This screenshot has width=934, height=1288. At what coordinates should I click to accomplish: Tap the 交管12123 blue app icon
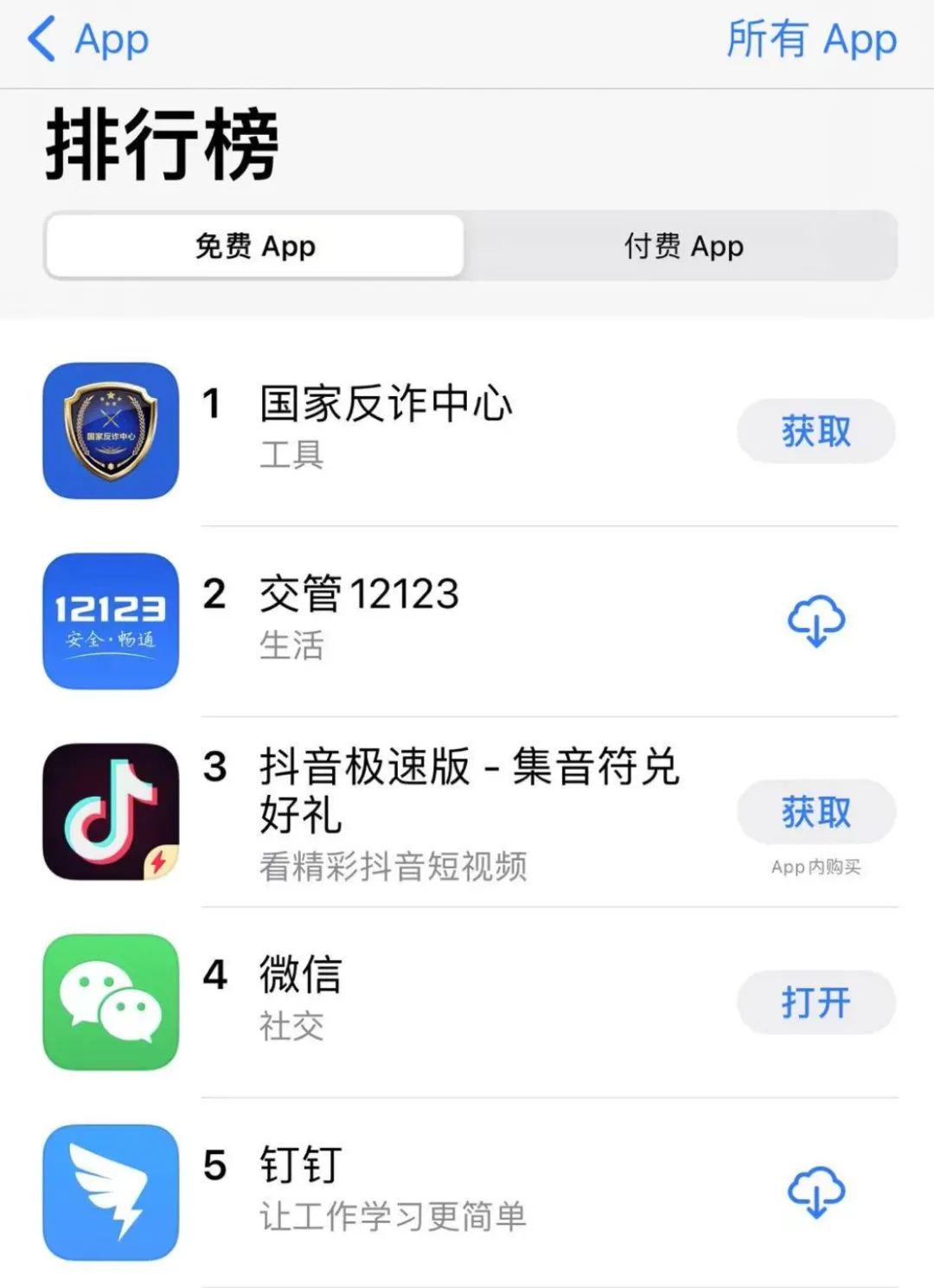pyautogui.click(x=110, y=620)
